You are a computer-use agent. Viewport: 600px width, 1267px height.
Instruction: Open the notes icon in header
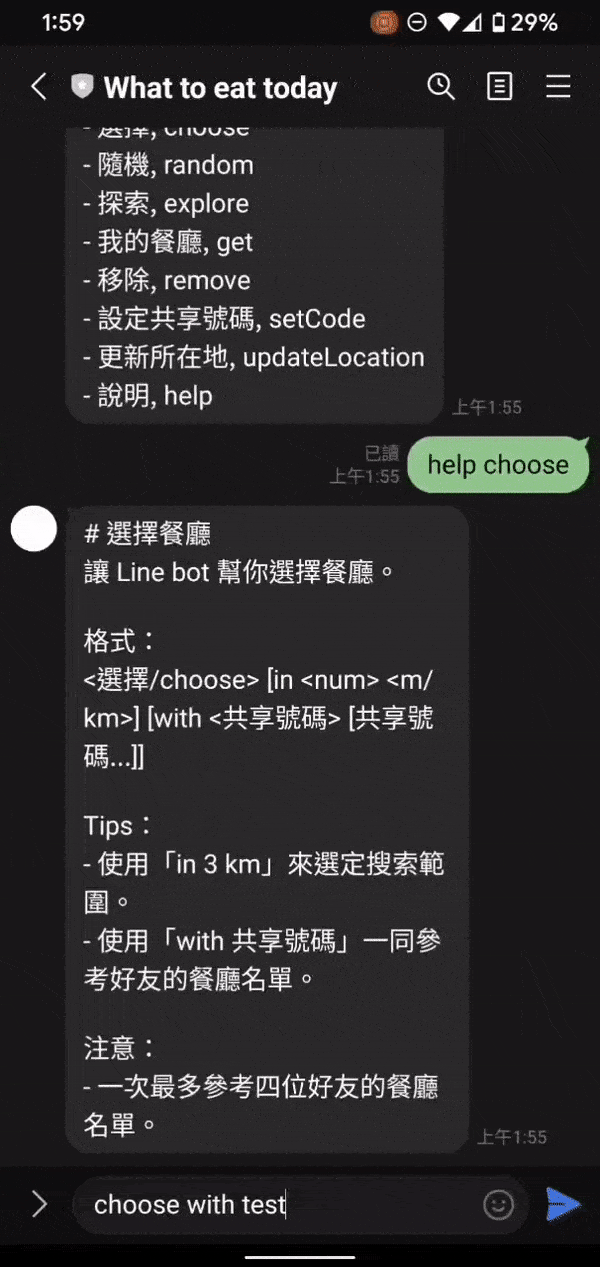(499, 87)
